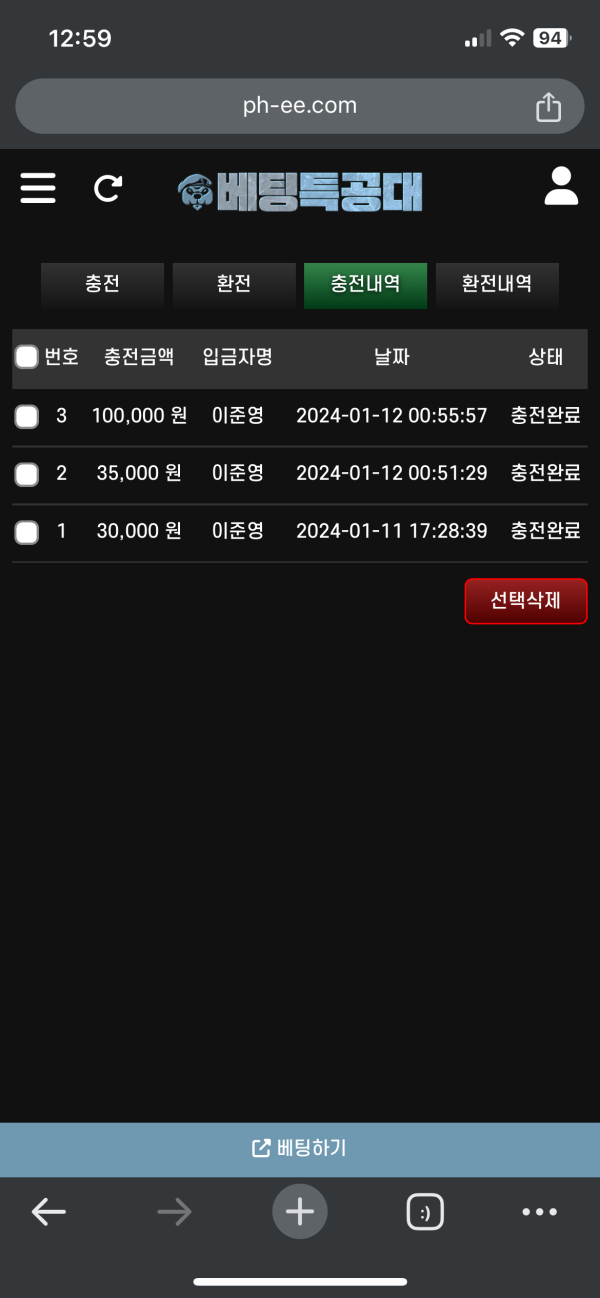Viewport: 600px width, 1298px height.
Task: Open the user profile icon
Action: [561, 187]
